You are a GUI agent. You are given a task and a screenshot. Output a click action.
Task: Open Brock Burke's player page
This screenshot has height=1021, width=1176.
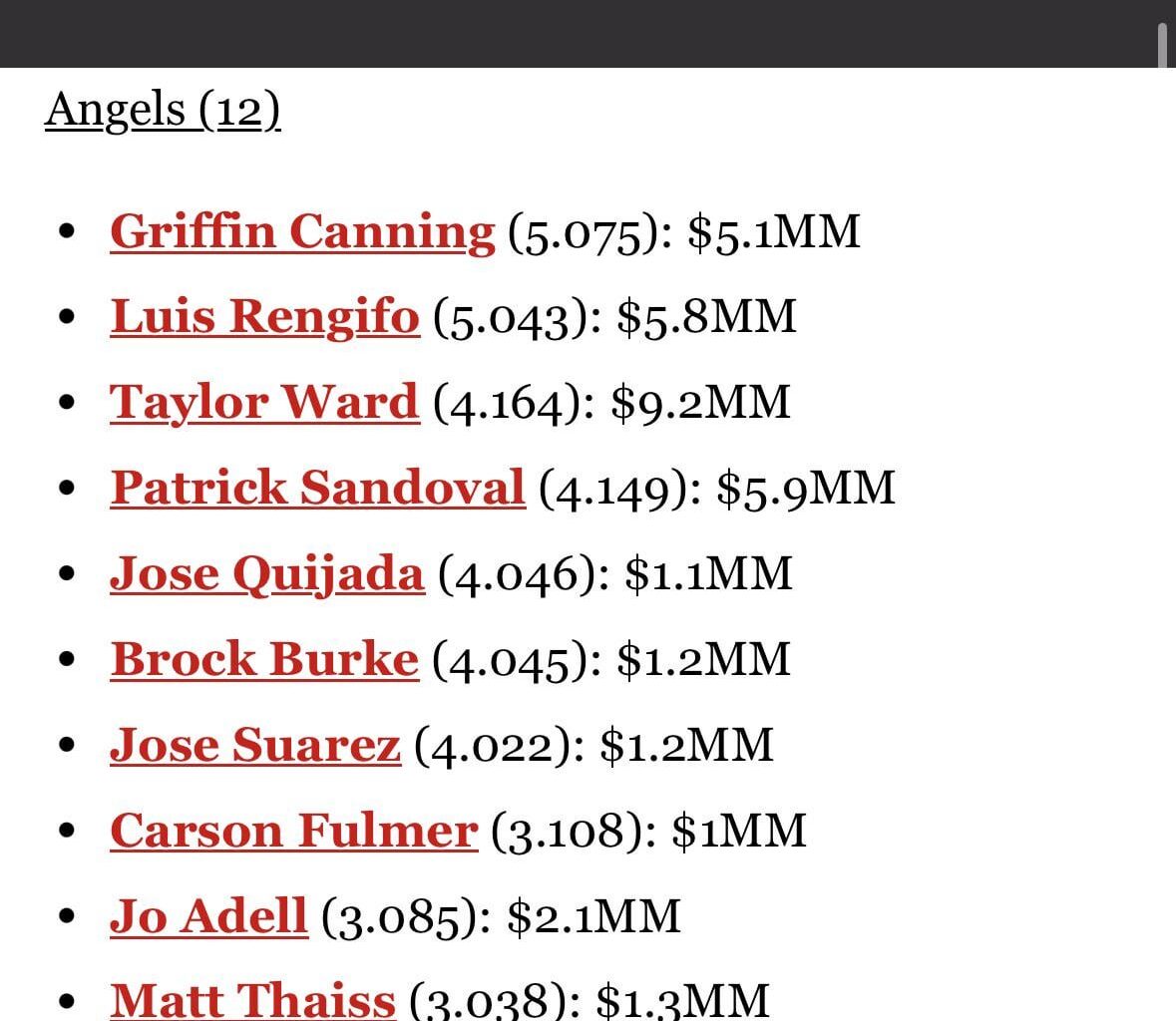(264, 660)
